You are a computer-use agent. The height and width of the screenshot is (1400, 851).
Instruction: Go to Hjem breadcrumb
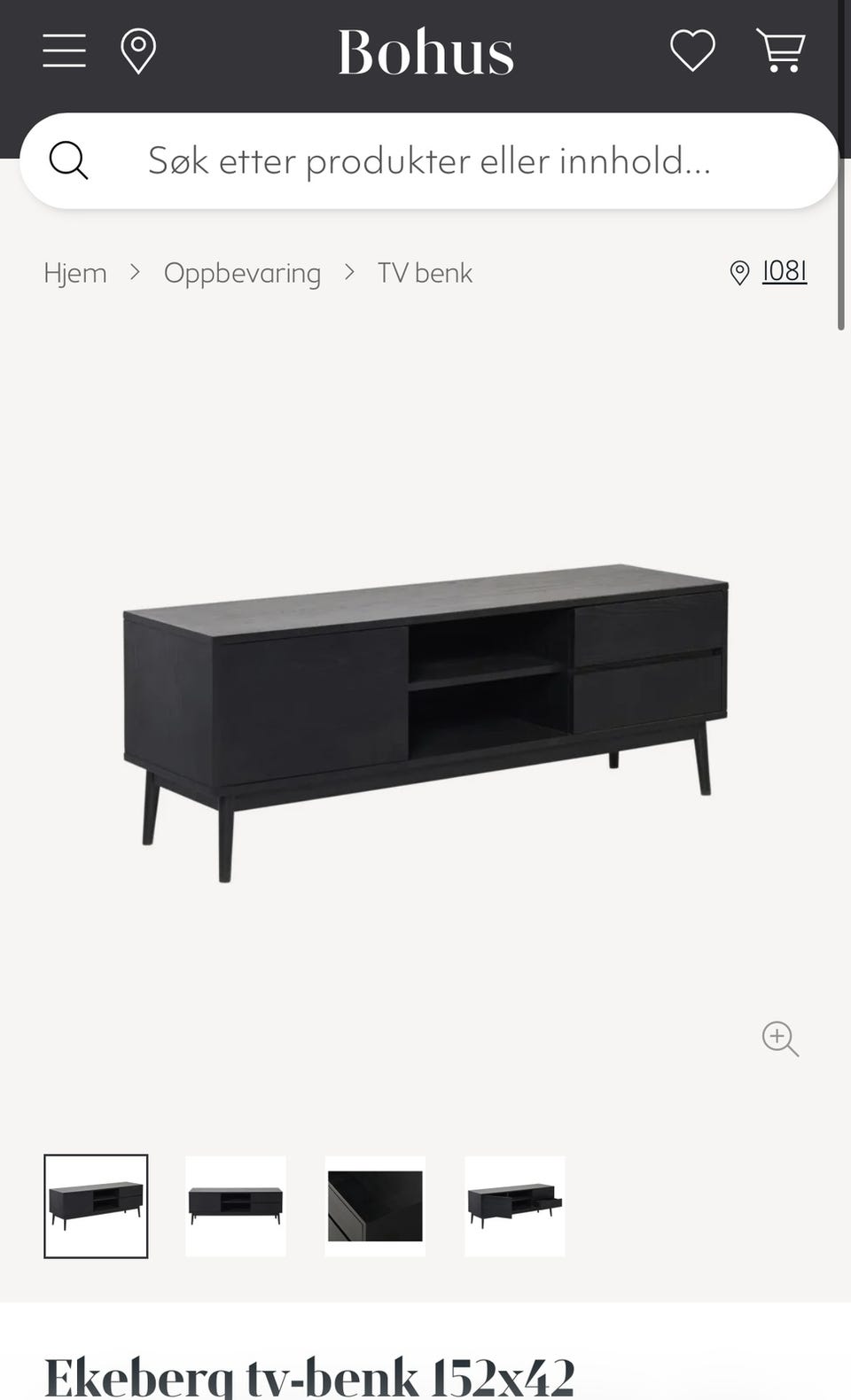[75, 273]
